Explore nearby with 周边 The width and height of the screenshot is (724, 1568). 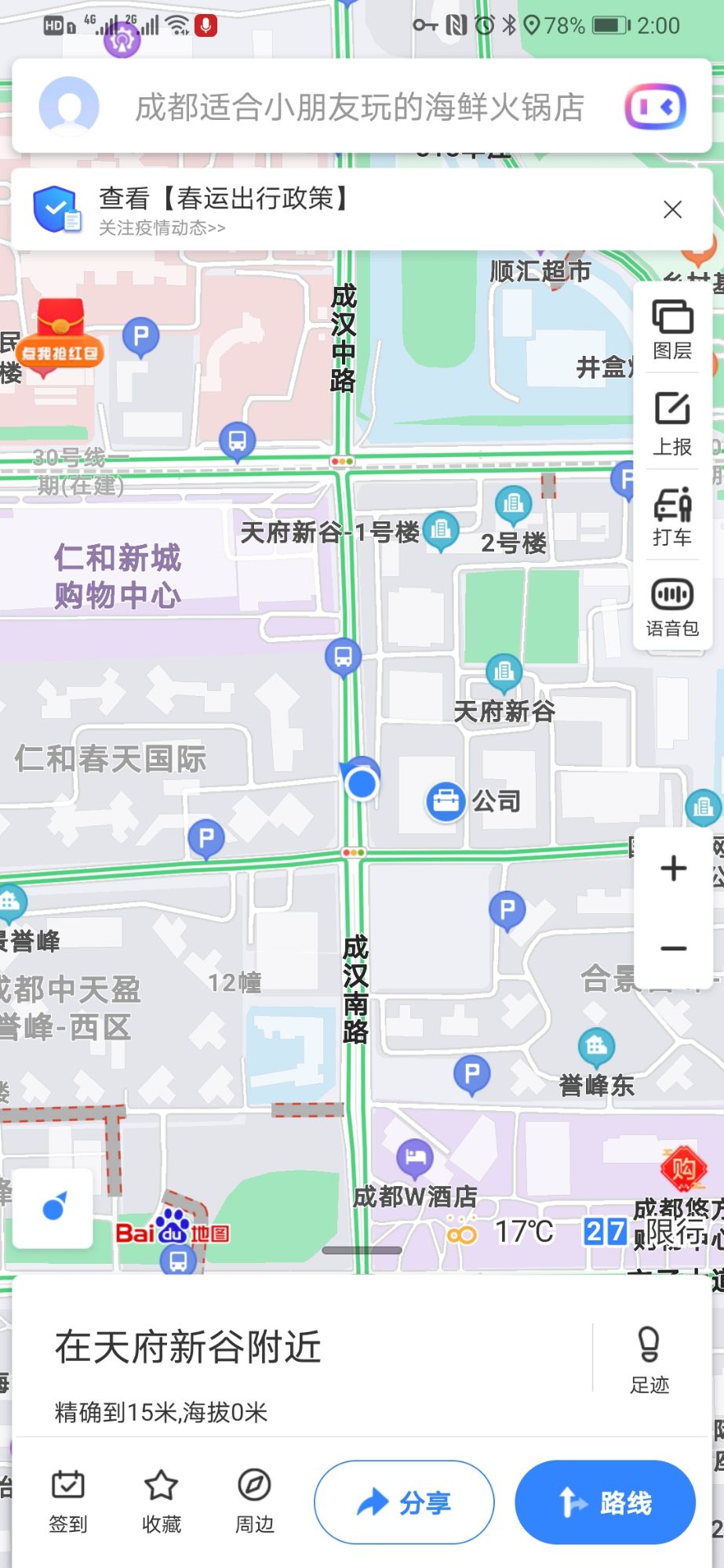(x=255, y=1500)
